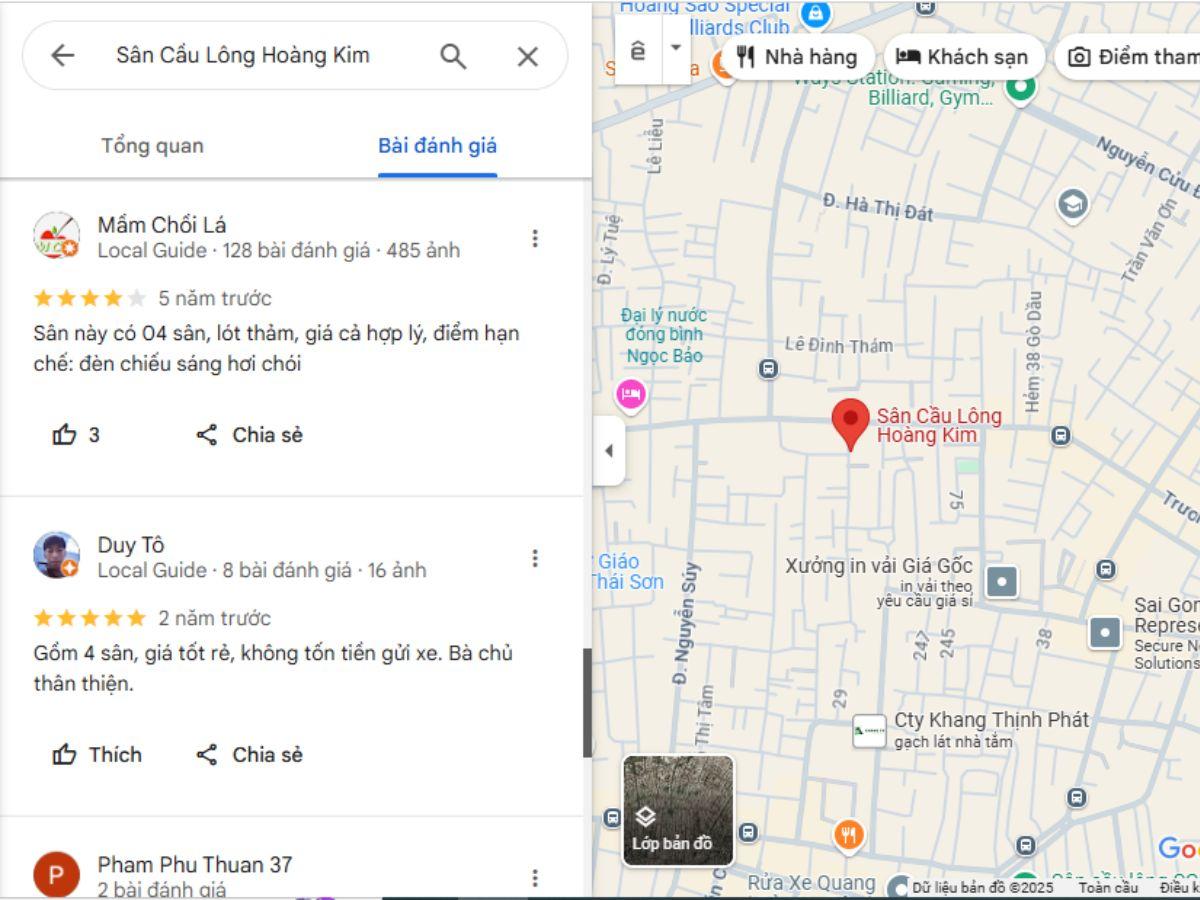
Task: Clear the search with the X icon
Action: click(x=527, y=57)
